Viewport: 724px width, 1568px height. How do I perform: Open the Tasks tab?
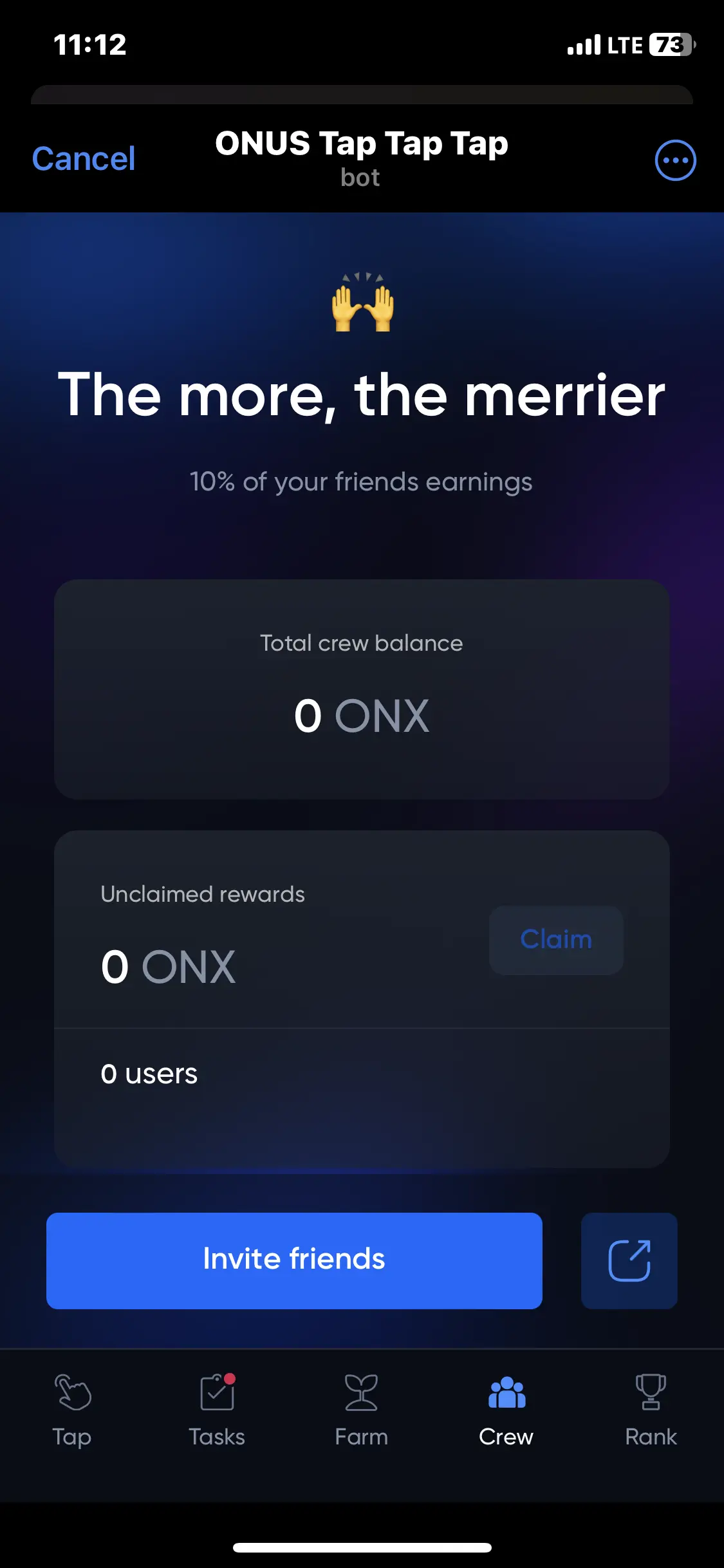[217, 1410]
